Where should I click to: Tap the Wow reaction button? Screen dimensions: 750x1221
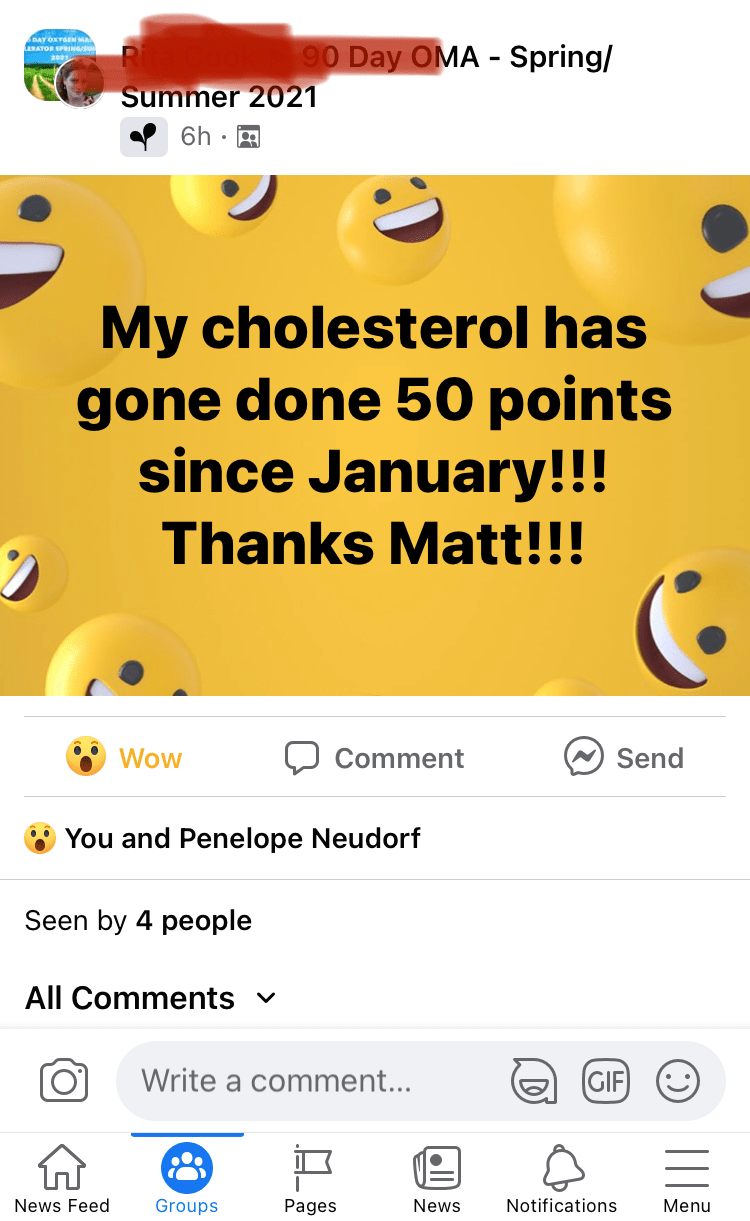124,758
